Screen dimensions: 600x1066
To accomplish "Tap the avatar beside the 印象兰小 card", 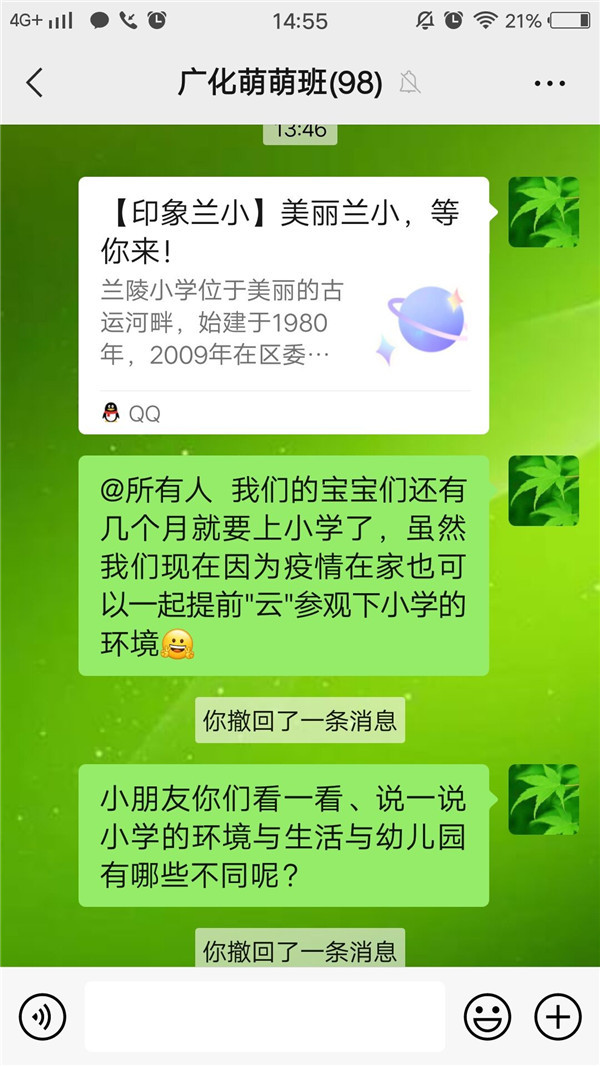I will [x=543, y=212].
